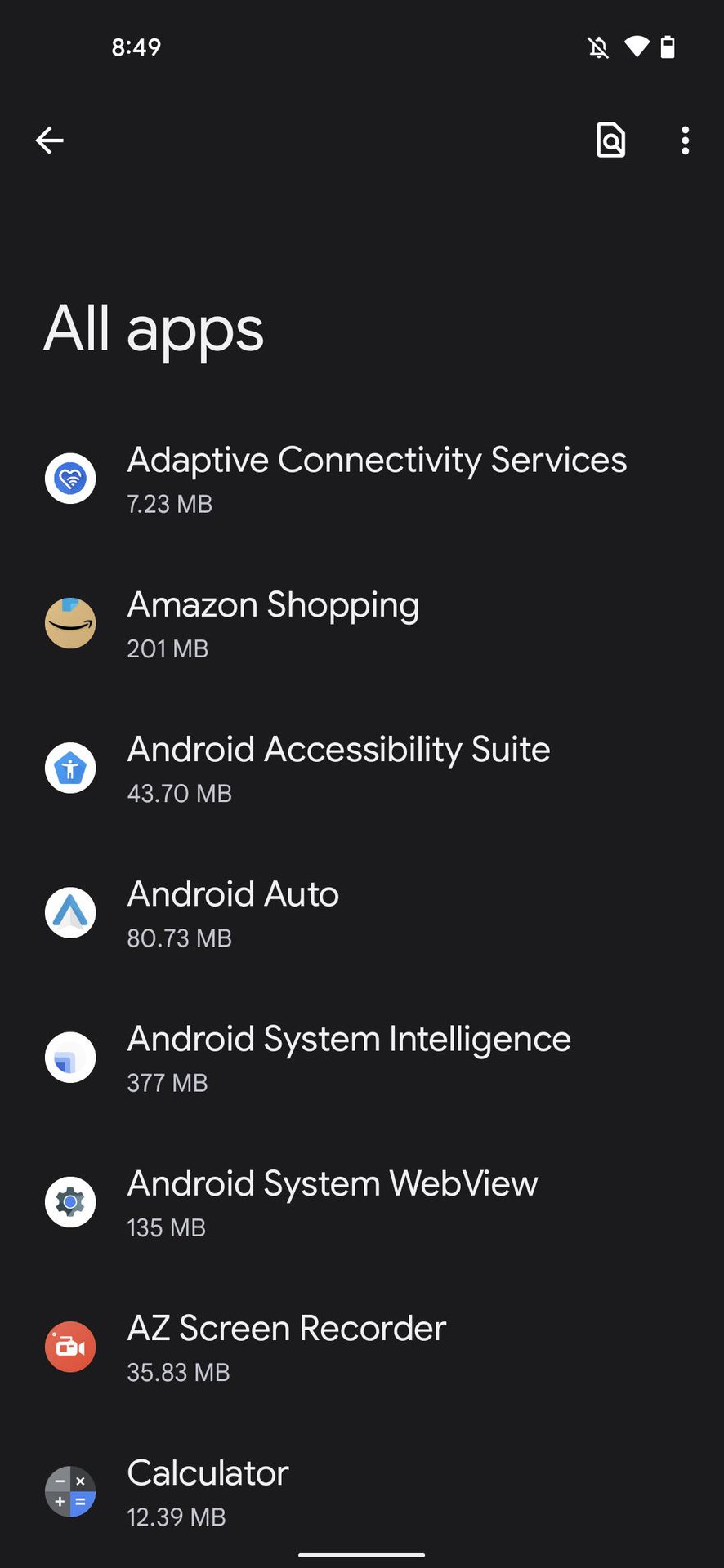Open Android System WebView details
Image resolution: width=724 pixels, height=1568 pixels.
333,1202
